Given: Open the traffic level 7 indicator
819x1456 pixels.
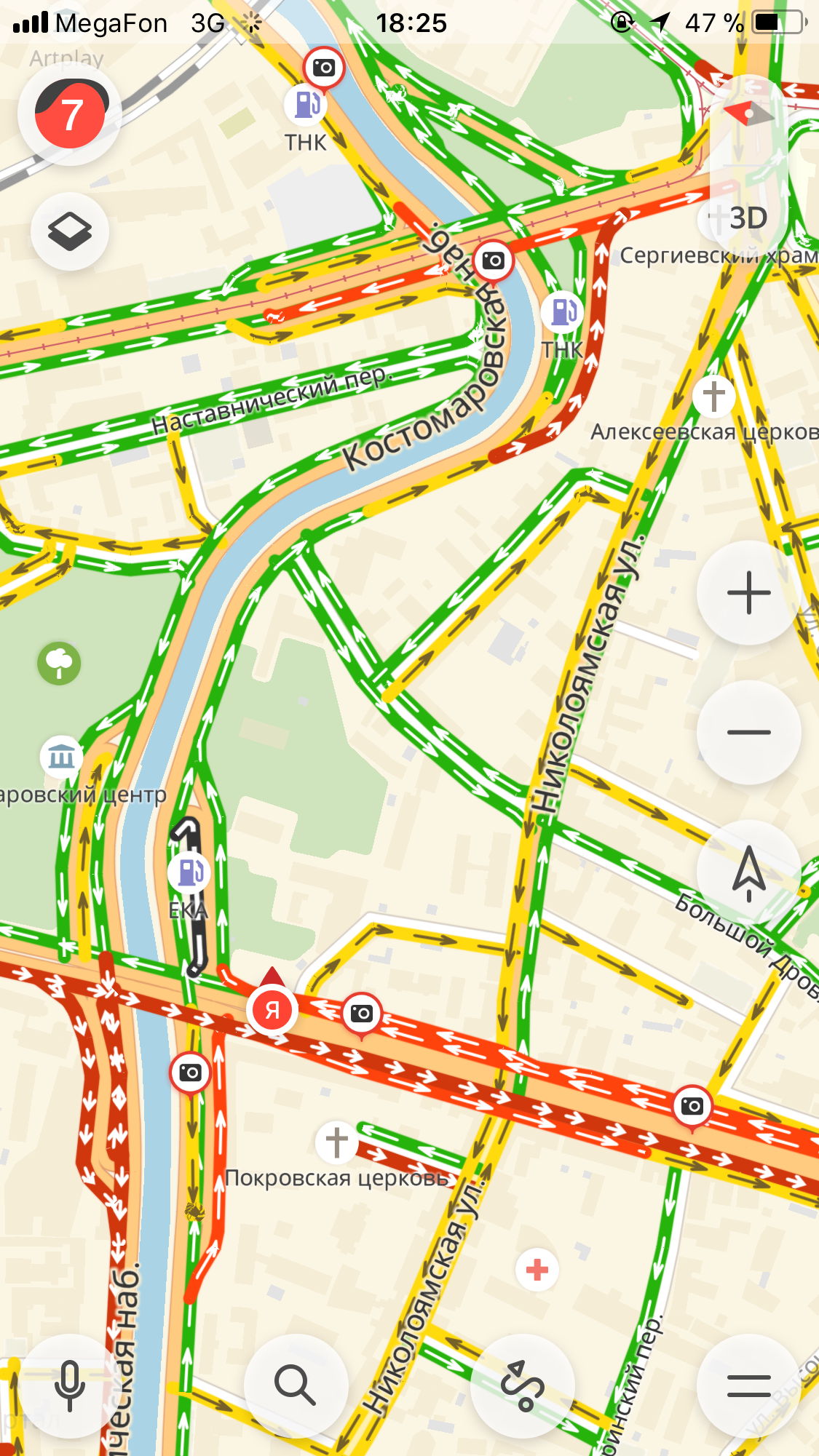Looking at the screenshot, I should (x=70, y=115).
